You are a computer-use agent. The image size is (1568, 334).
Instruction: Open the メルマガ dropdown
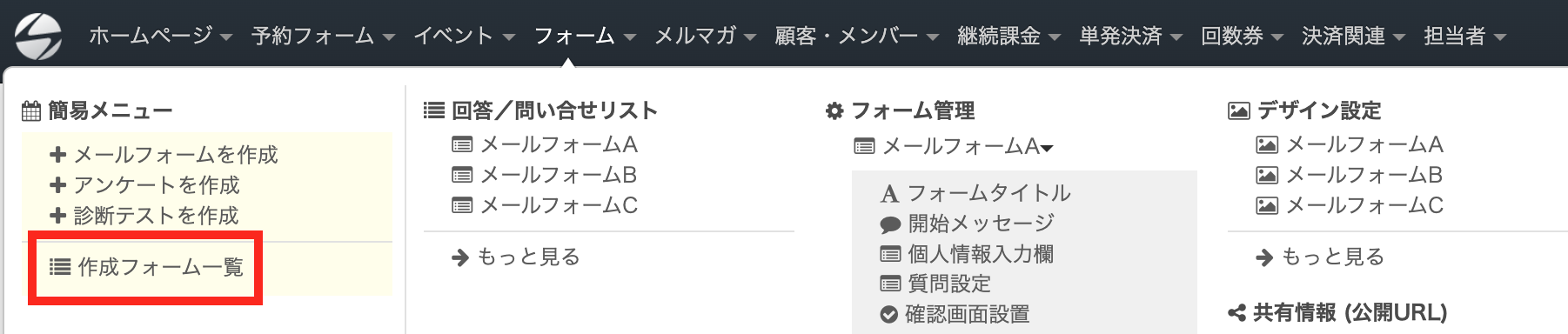point(705,36)
